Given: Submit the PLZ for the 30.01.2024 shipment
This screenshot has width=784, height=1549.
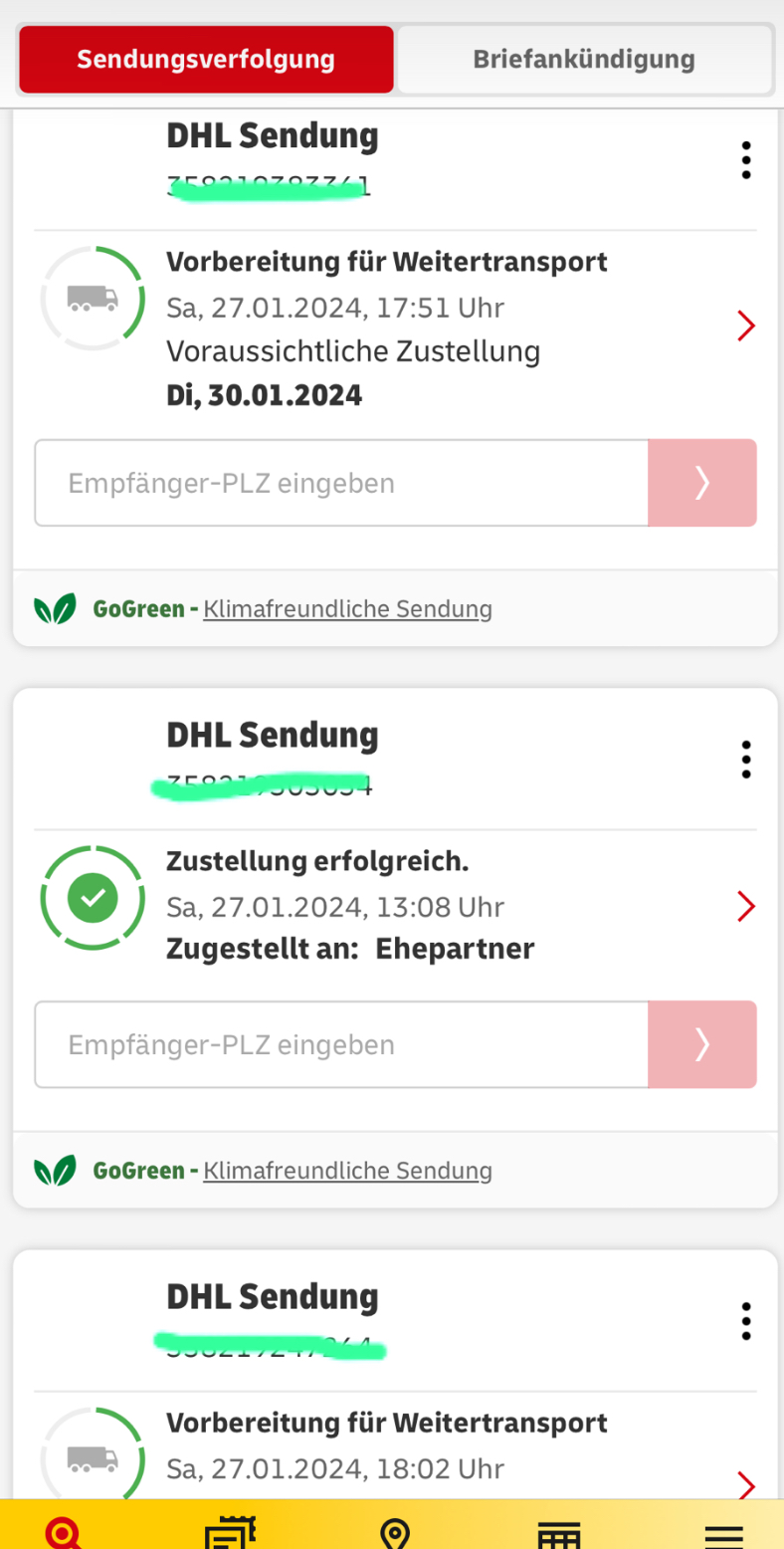Looking at the screenshot, I should tap(702, 483).
